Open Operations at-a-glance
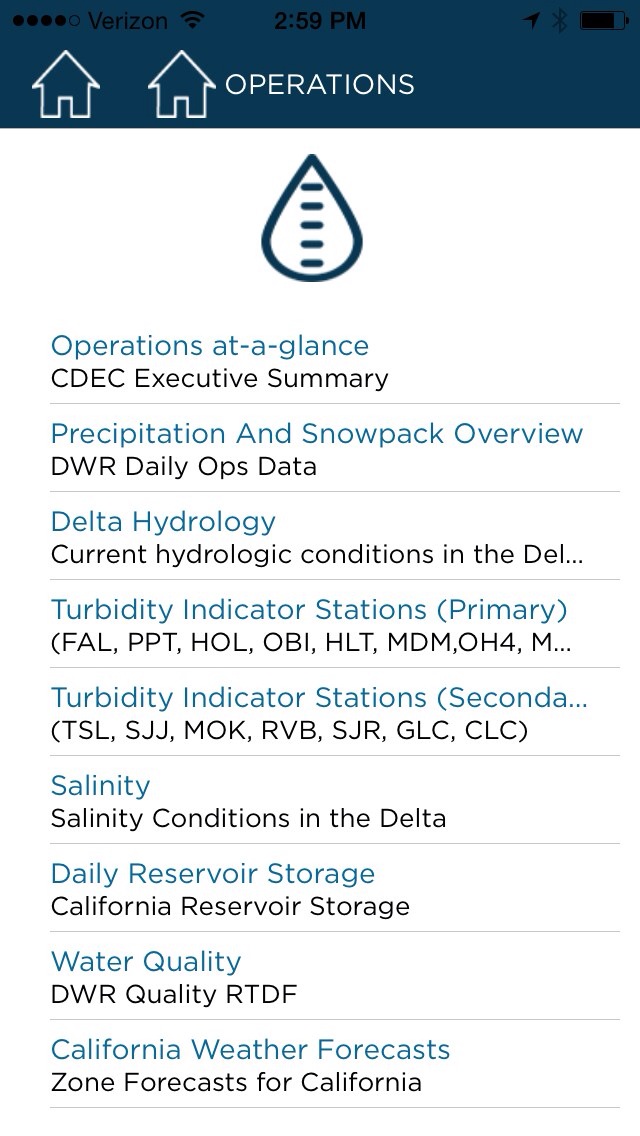Screen dimensions: 640x1136 [335, 361]
